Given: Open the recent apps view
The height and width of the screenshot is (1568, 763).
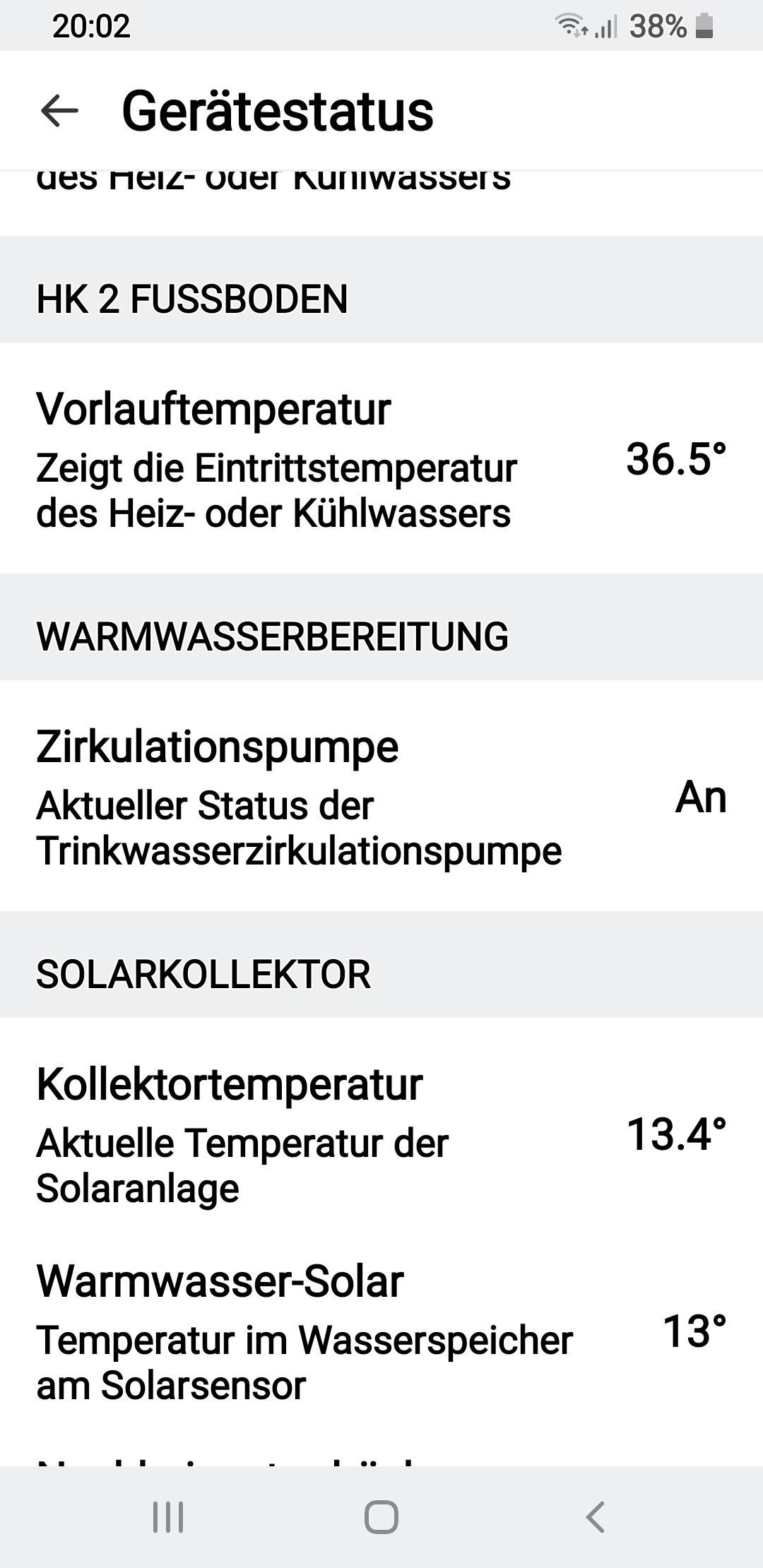Looking at the screenshot, I should point(168,1516).
